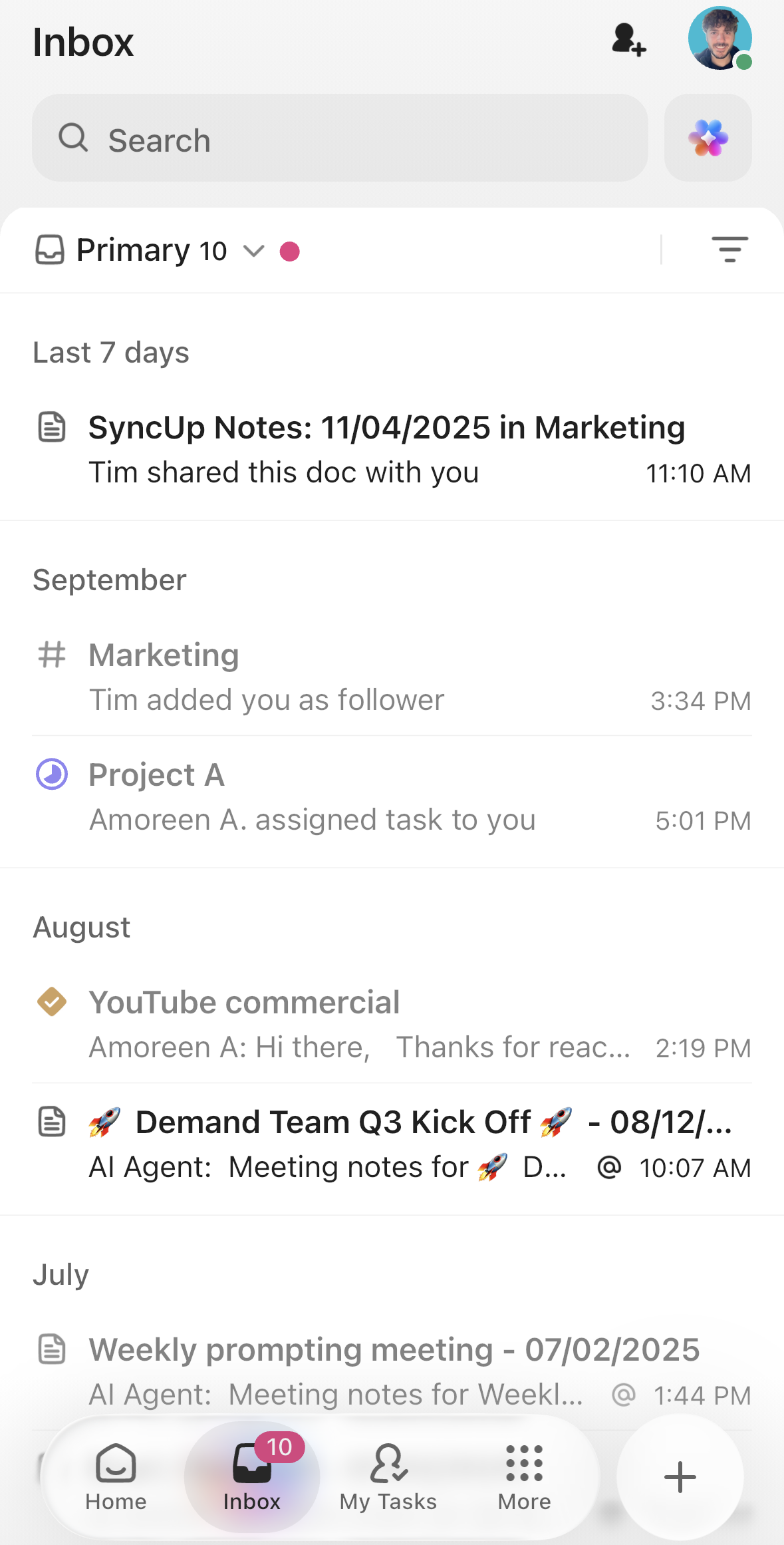Click the add person icon near the top
Viewport: 784px width, 1545px height.
pyautogui.click(x=628, y=41)
